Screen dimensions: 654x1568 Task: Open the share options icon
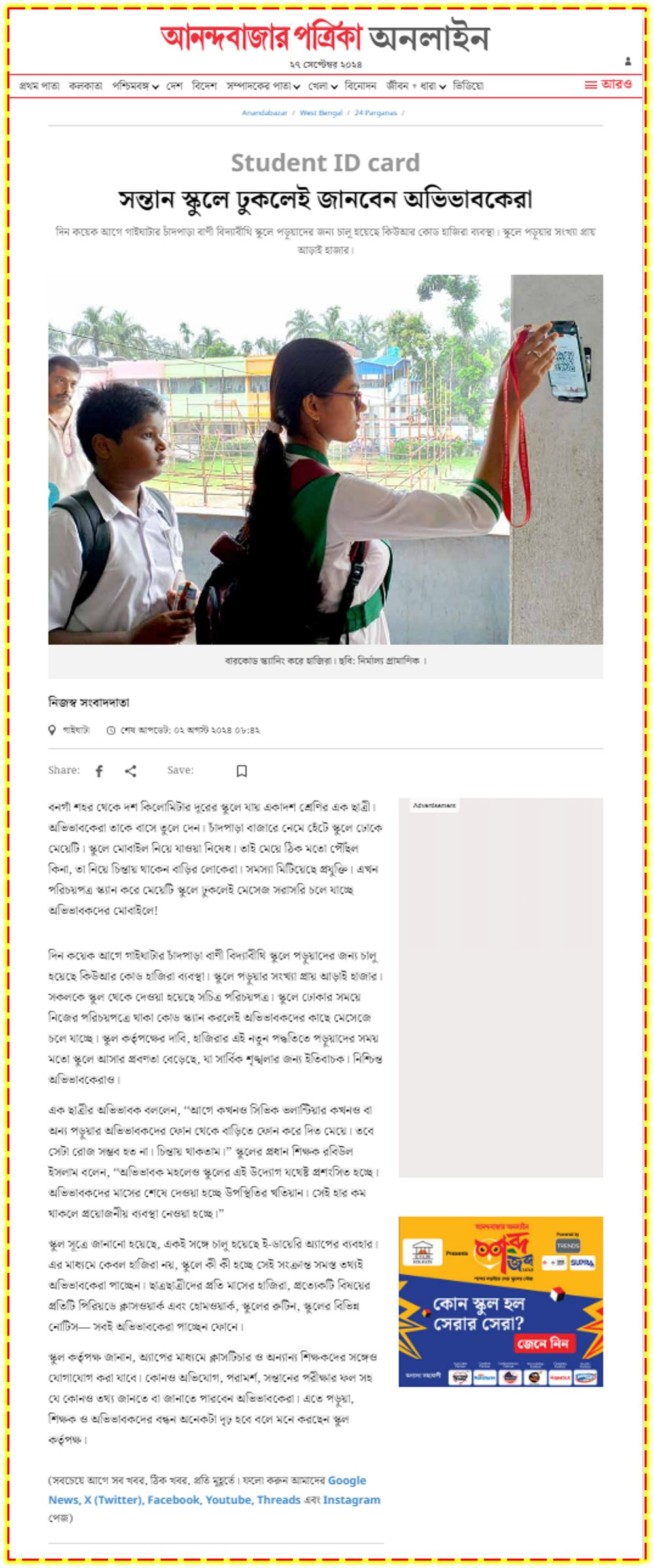coord(131,771)
